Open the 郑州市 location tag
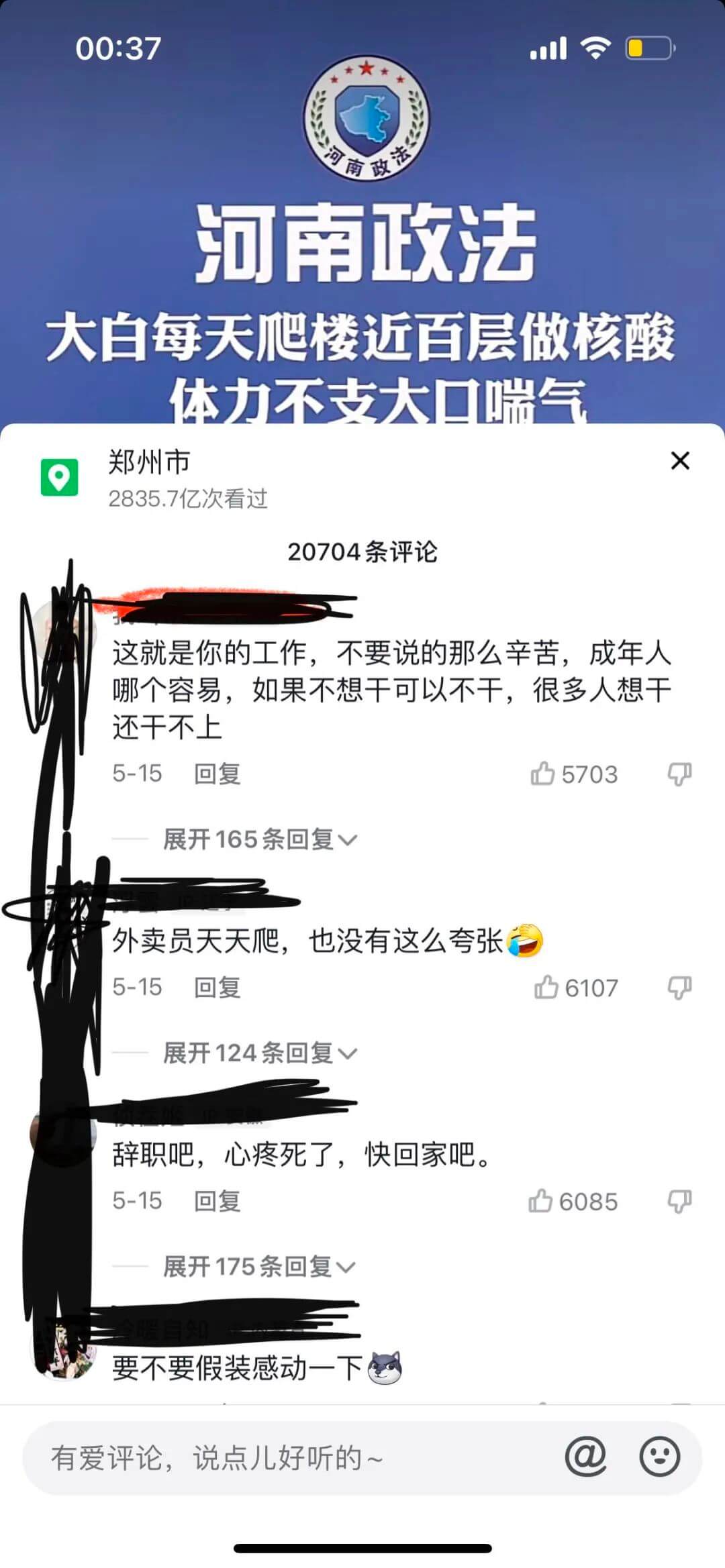This screenshot has height=1568, width=725. coord(149,462)
